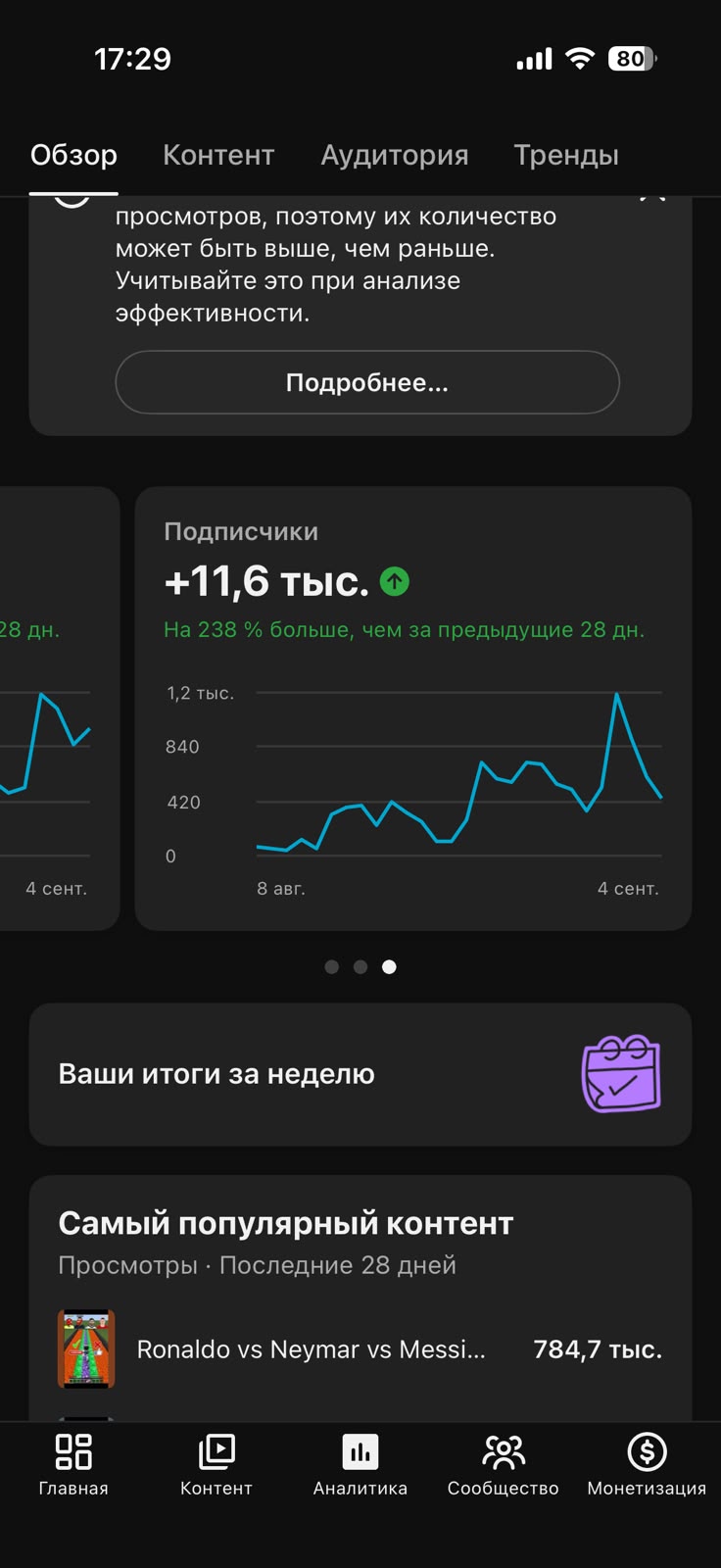721x1568 pixels.
Task: Tap the first carousel page dot
Action: click(332, 967)
